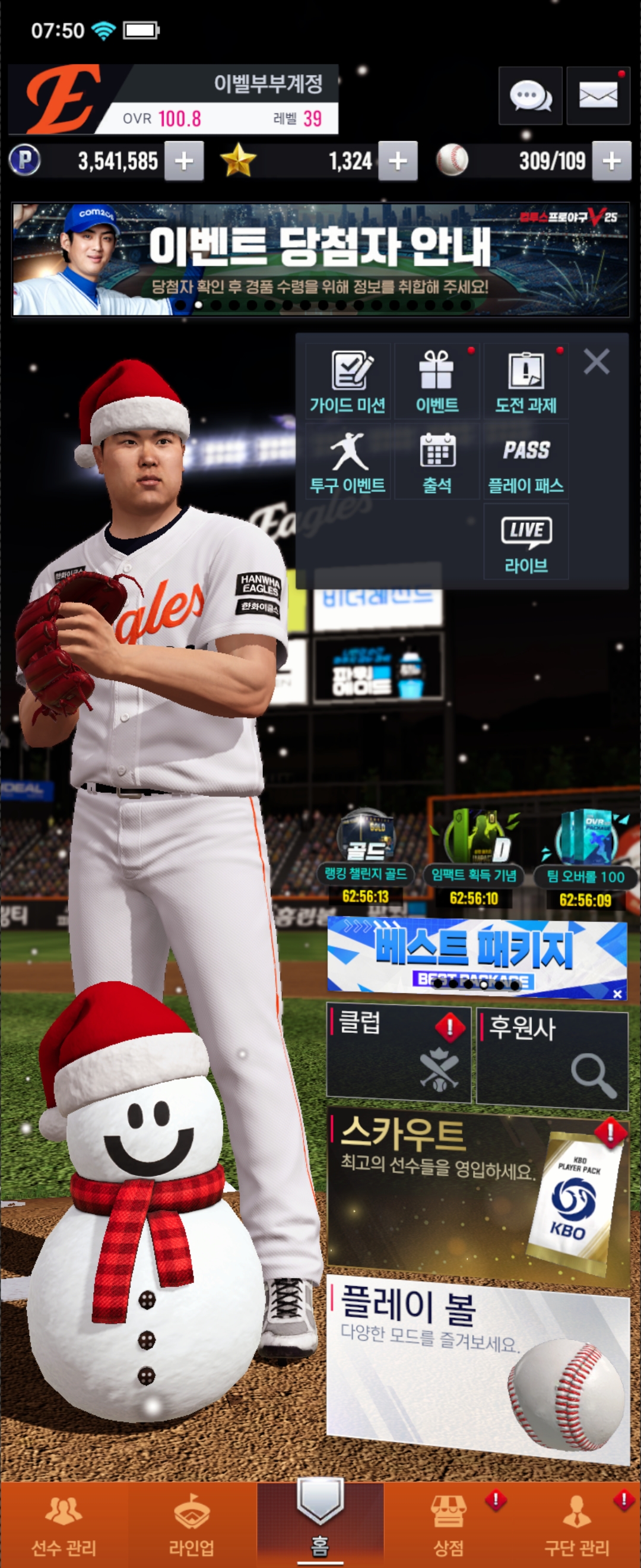The height and width of the screenshot is (1568, 641).
Task: Close the quick menu panel
Action: 596,362
